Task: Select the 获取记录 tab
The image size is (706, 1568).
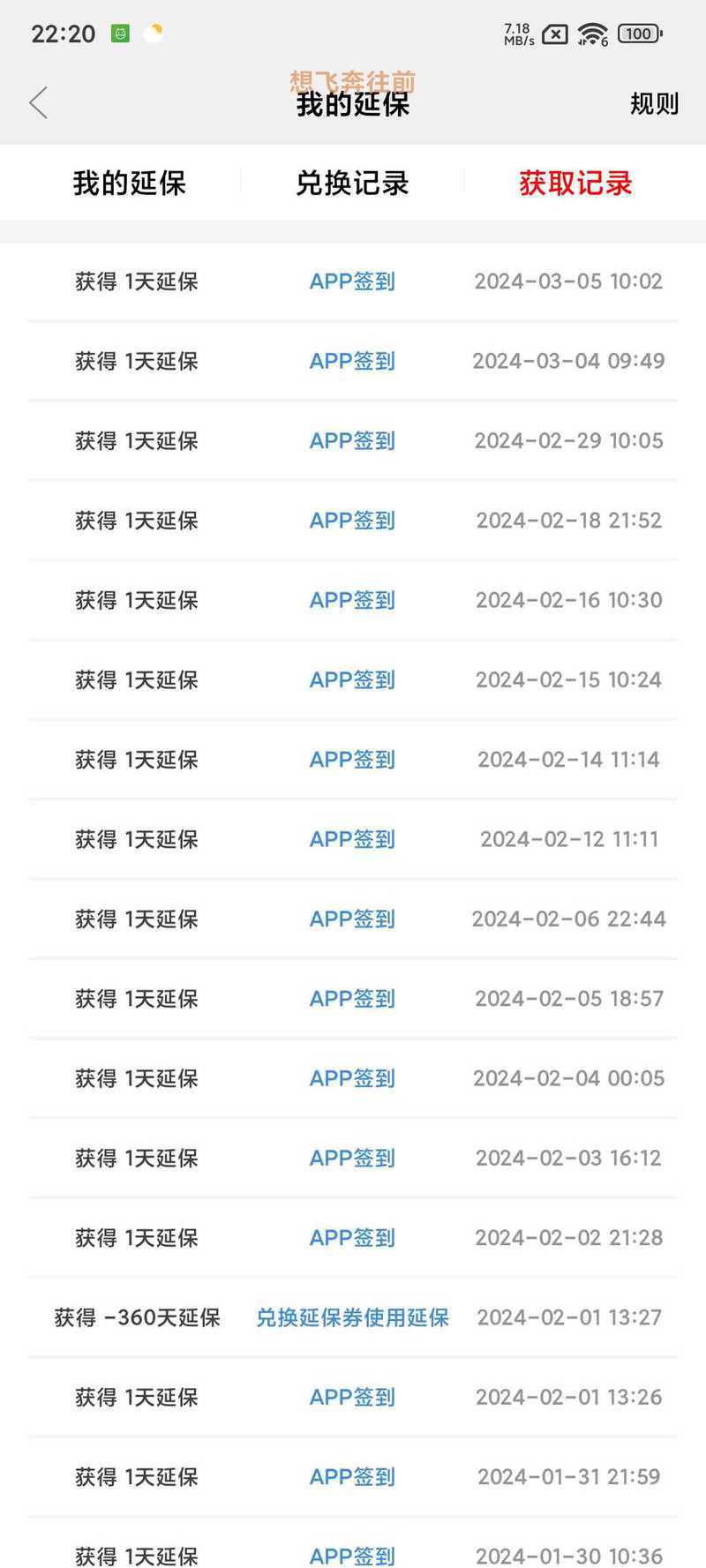Action: click(575, 184)
